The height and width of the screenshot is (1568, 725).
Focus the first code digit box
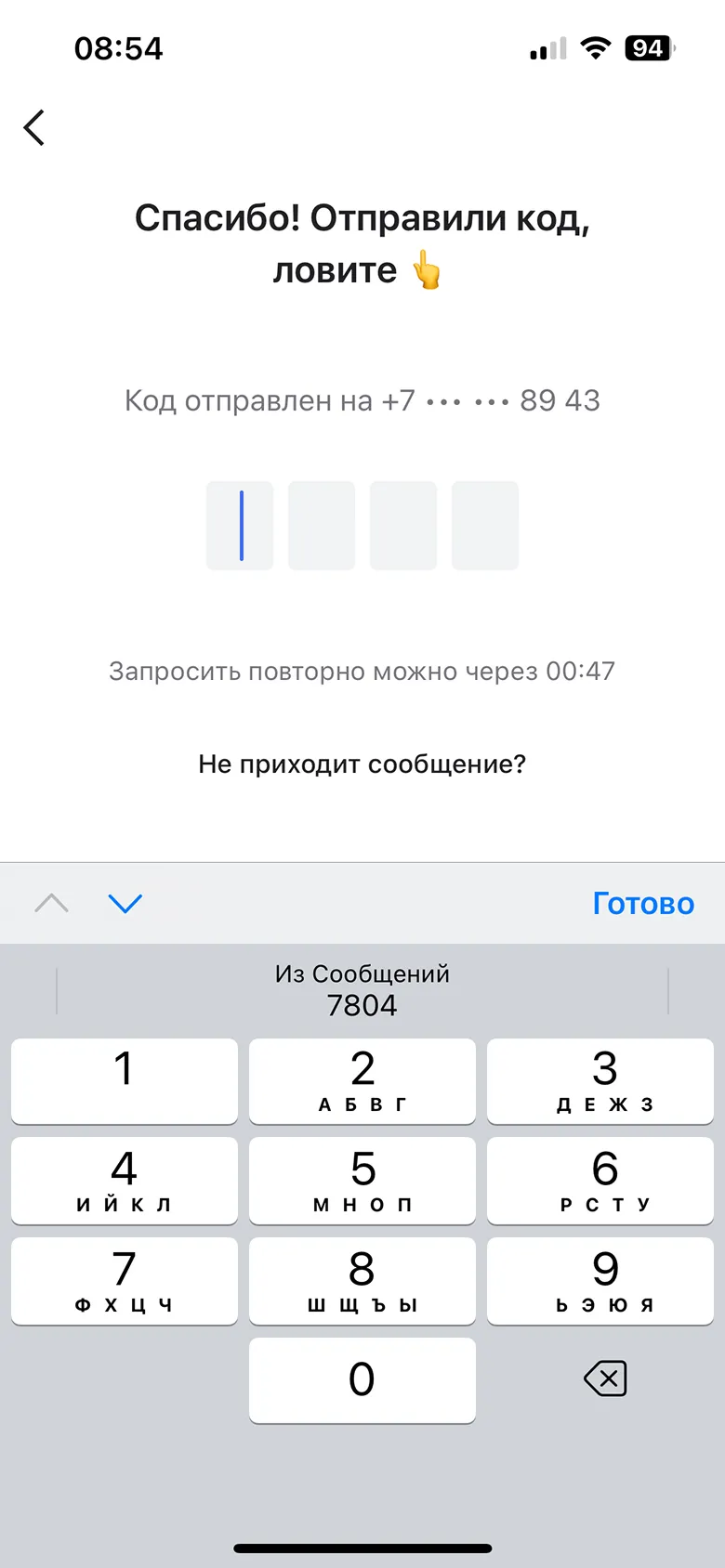[x=240, y=525]
